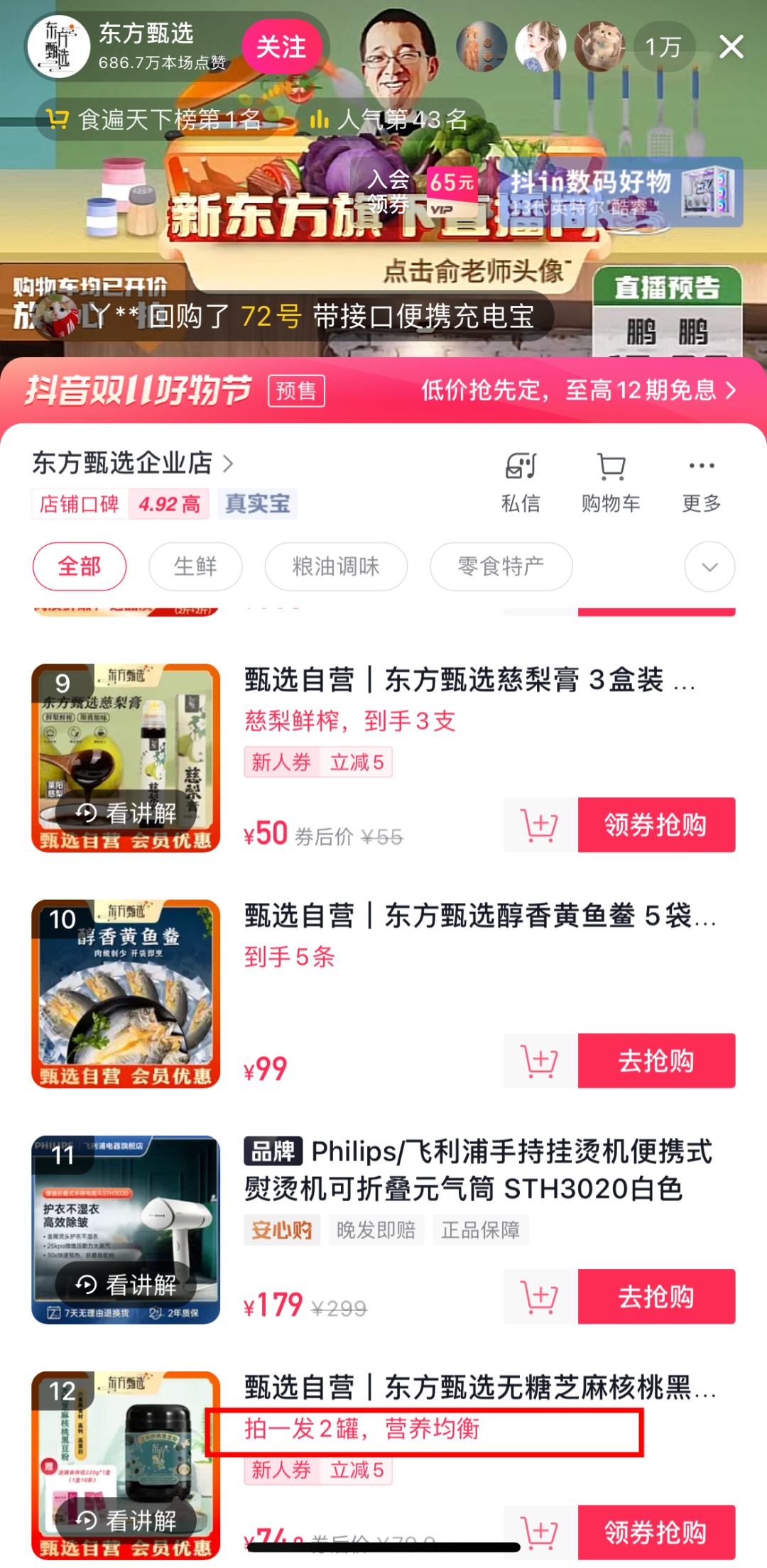
Task: Add Philips 挂烫机 to cart
Action: click(540, 1296)
